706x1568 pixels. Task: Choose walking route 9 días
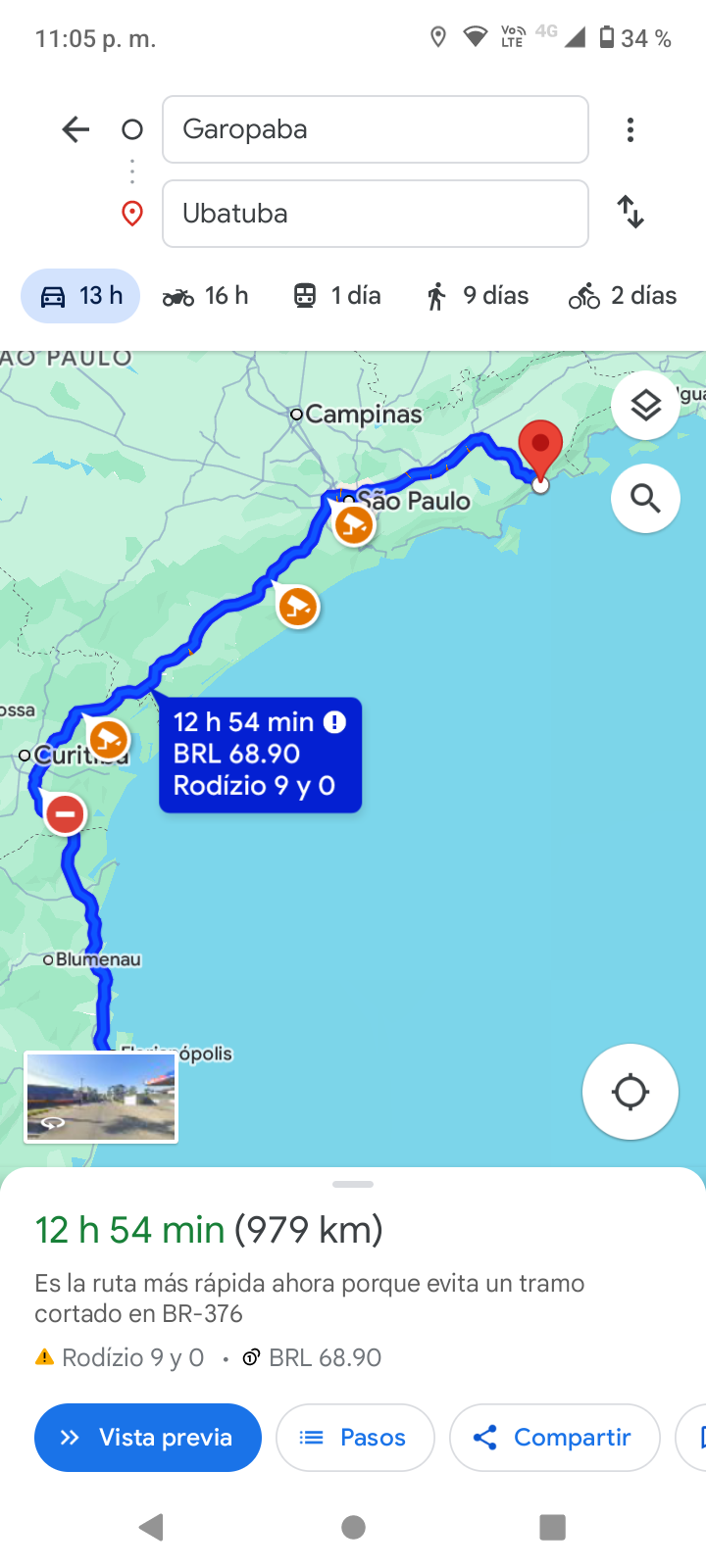(x=477, y=296)
